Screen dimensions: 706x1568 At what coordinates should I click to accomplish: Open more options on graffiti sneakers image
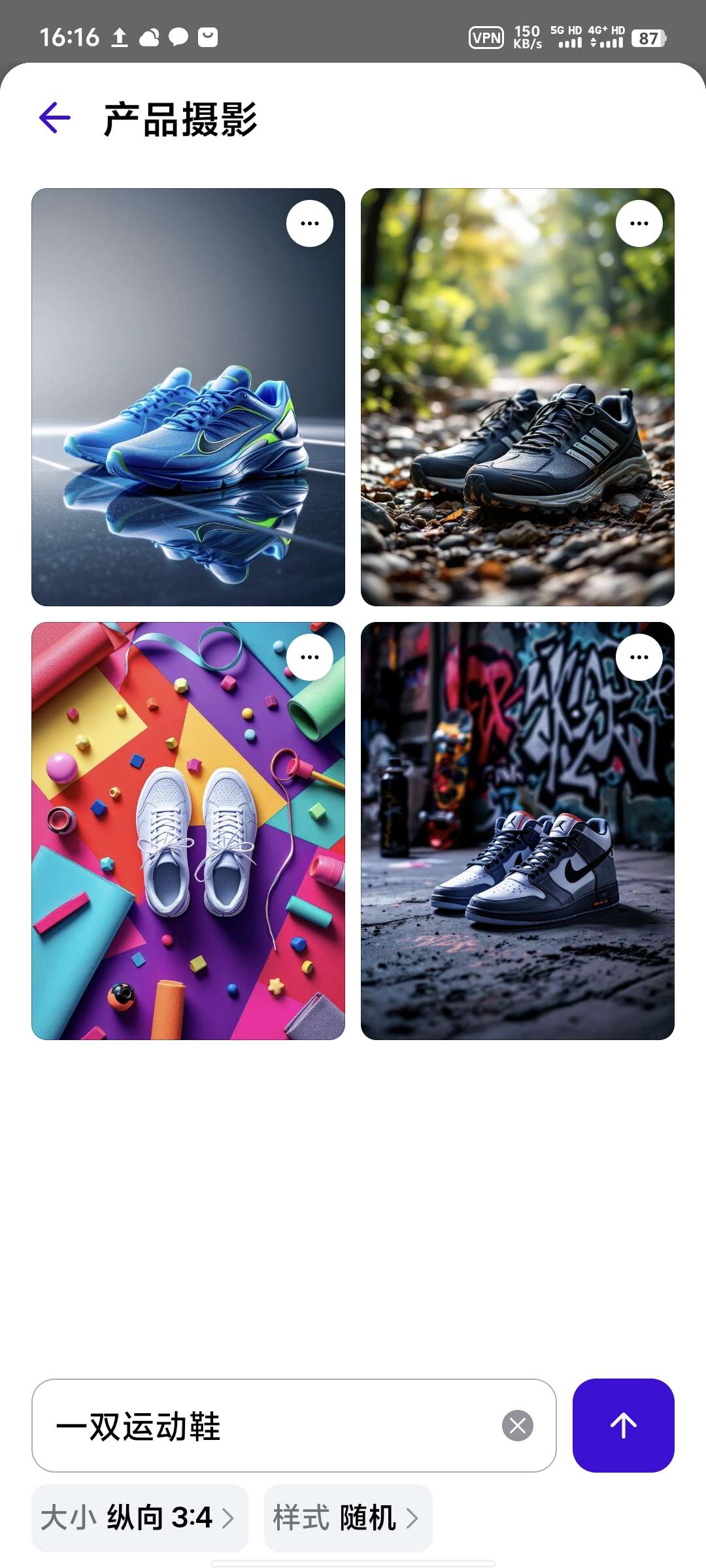click(639, 657)
